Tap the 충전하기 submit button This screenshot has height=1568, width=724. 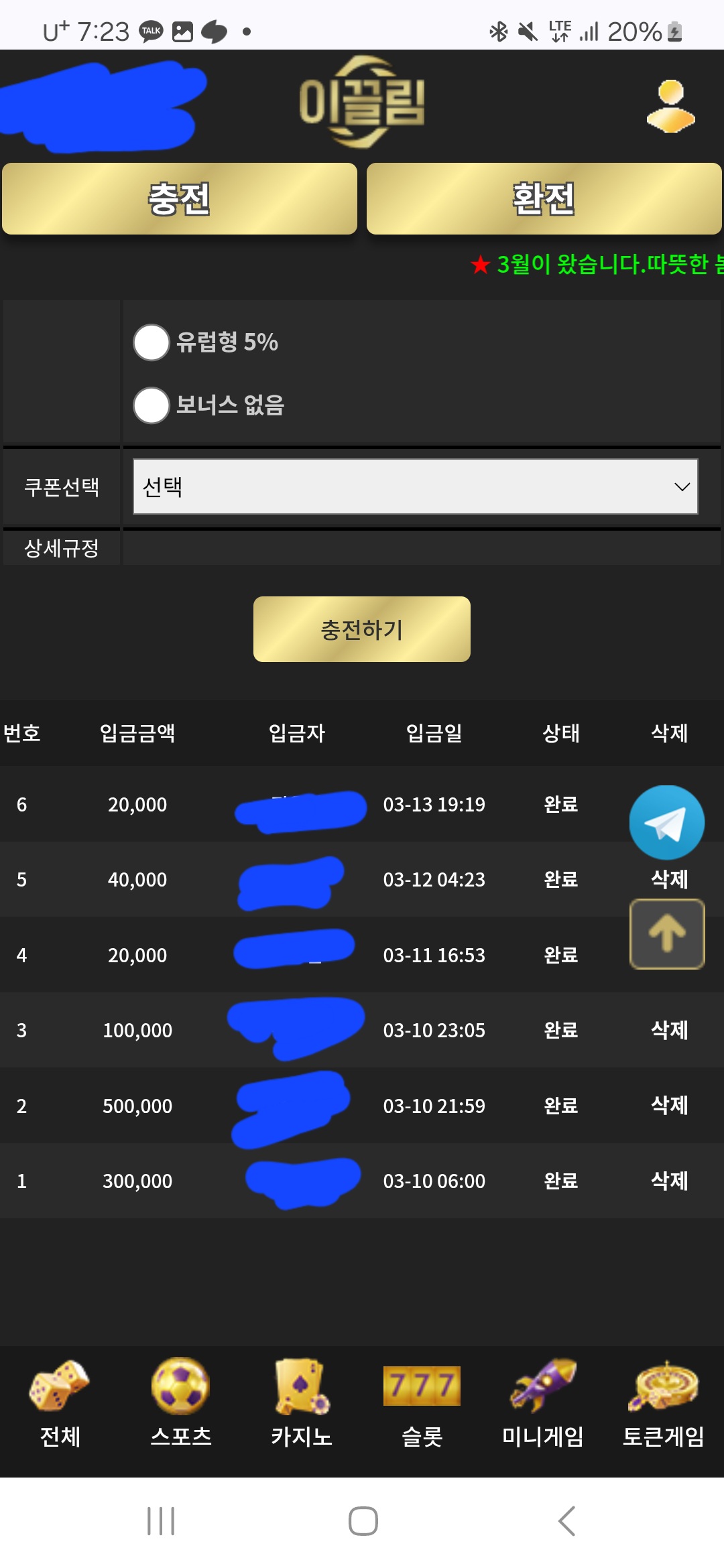coord(361,629)
